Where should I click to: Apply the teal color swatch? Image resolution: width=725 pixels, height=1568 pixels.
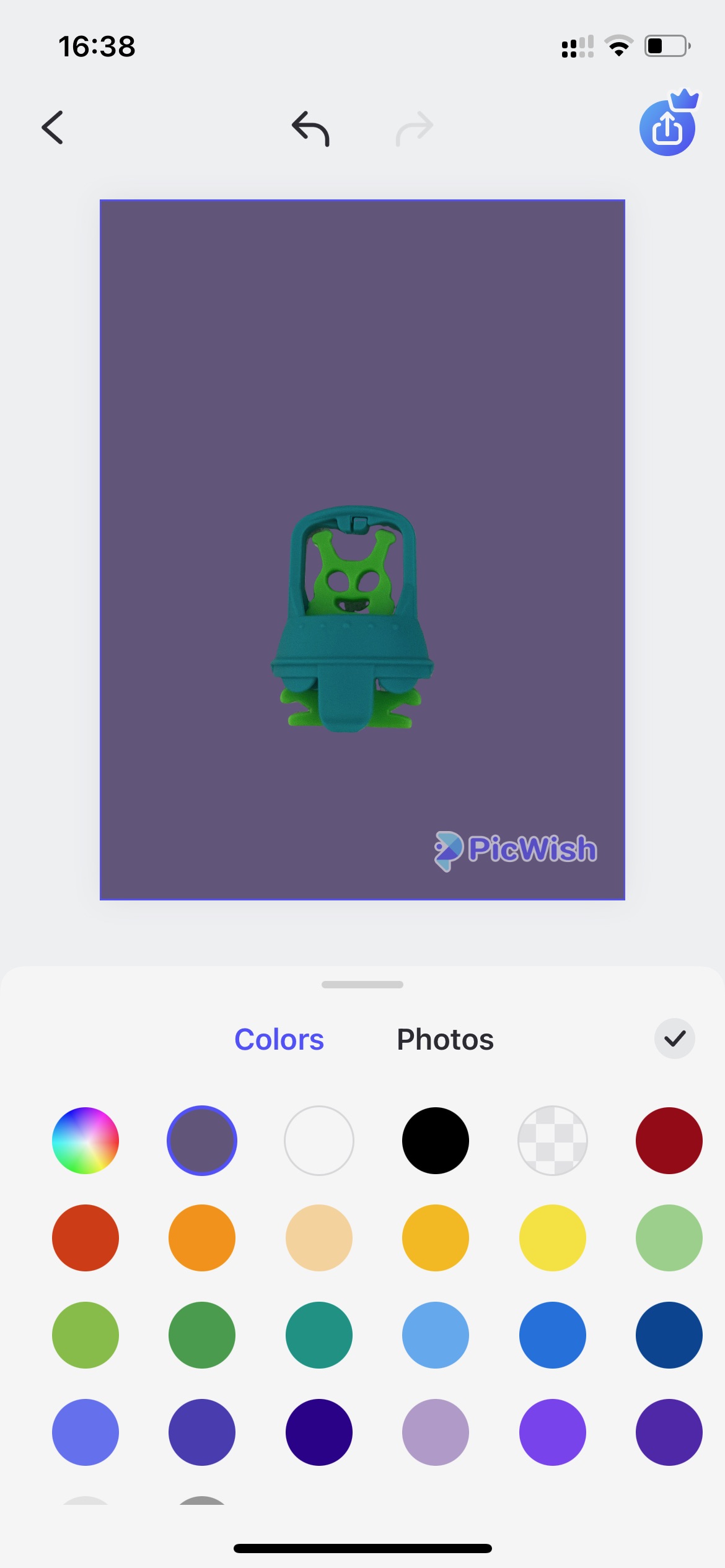pyautogui.click(x=319, y=1335)
